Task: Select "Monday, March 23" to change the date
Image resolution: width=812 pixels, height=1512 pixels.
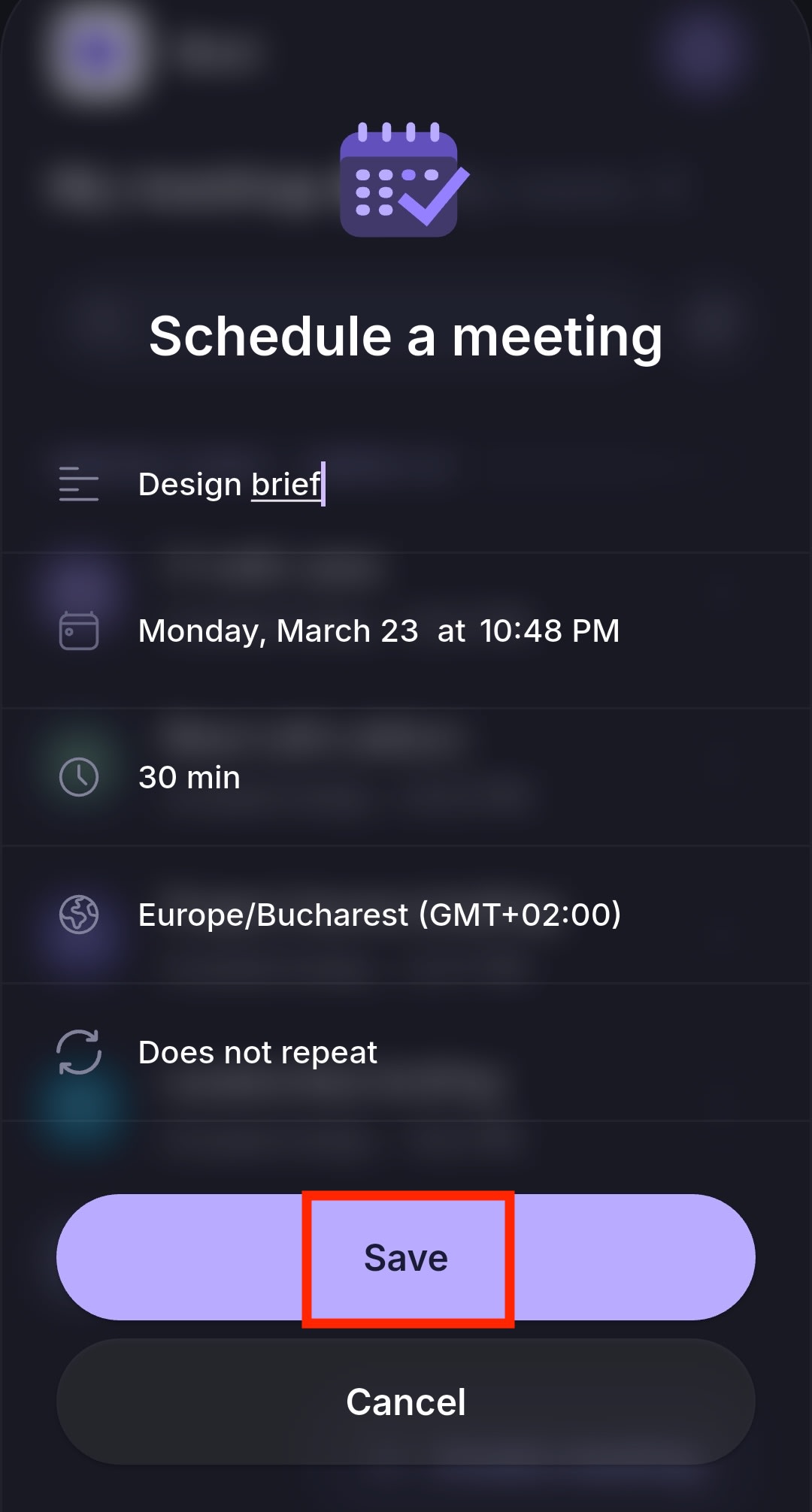Action: tap(278, 632)
